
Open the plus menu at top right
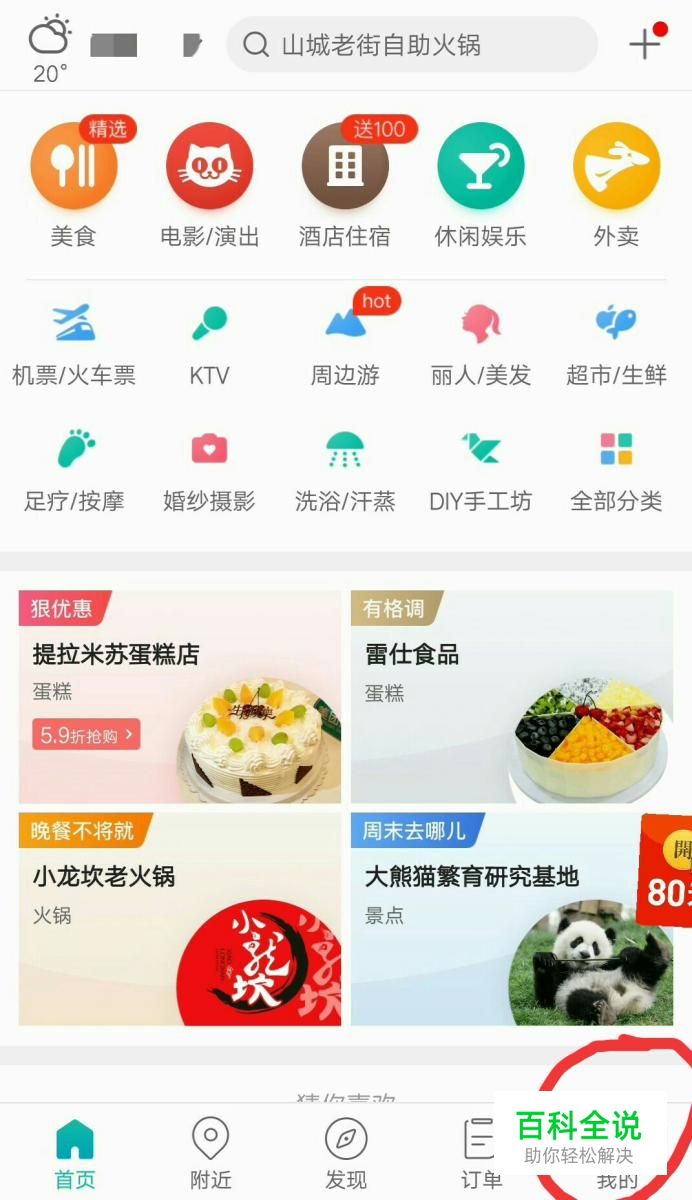coord(645,44)
